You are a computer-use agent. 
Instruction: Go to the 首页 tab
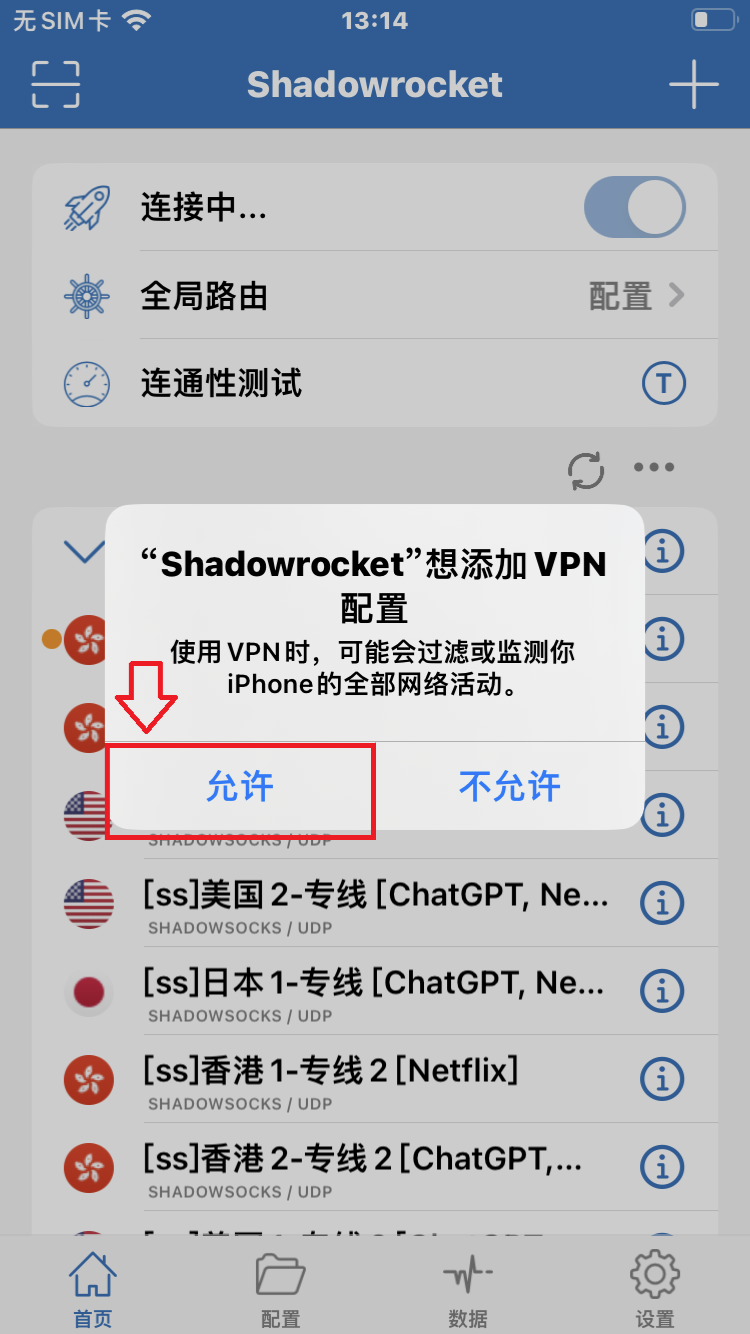point(92,1290)
